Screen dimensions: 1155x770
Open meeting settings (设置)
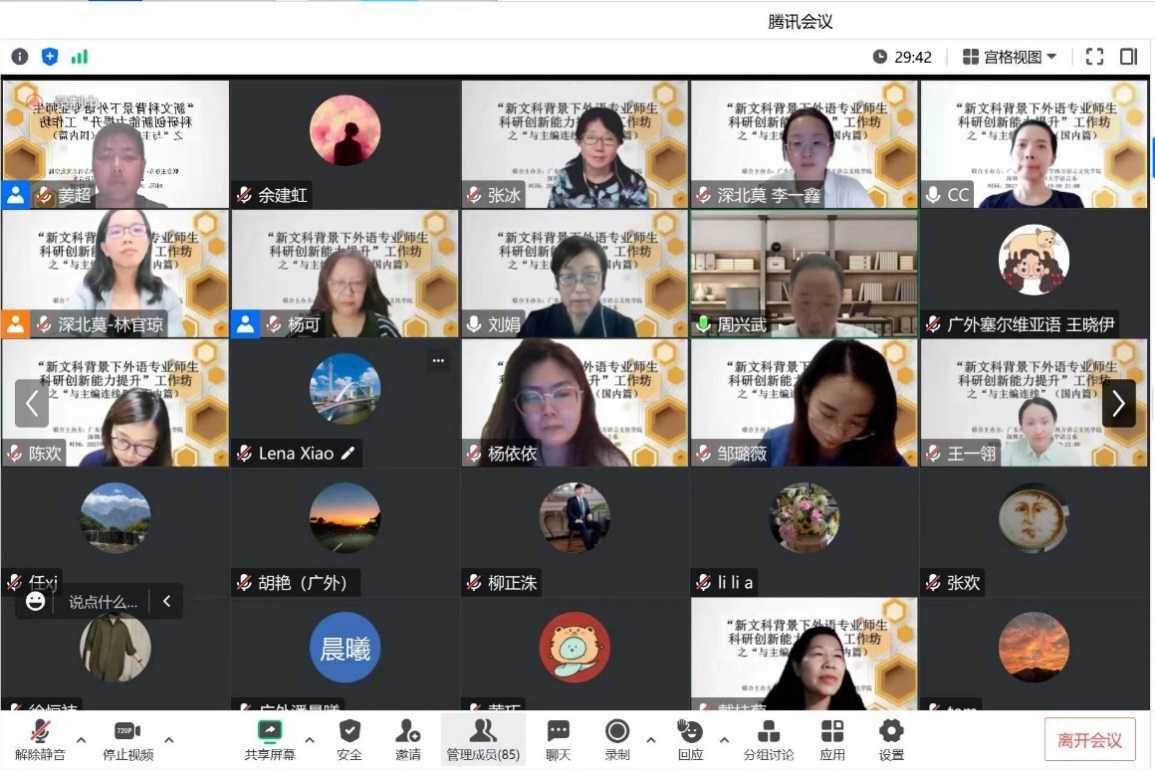point(891,739)
